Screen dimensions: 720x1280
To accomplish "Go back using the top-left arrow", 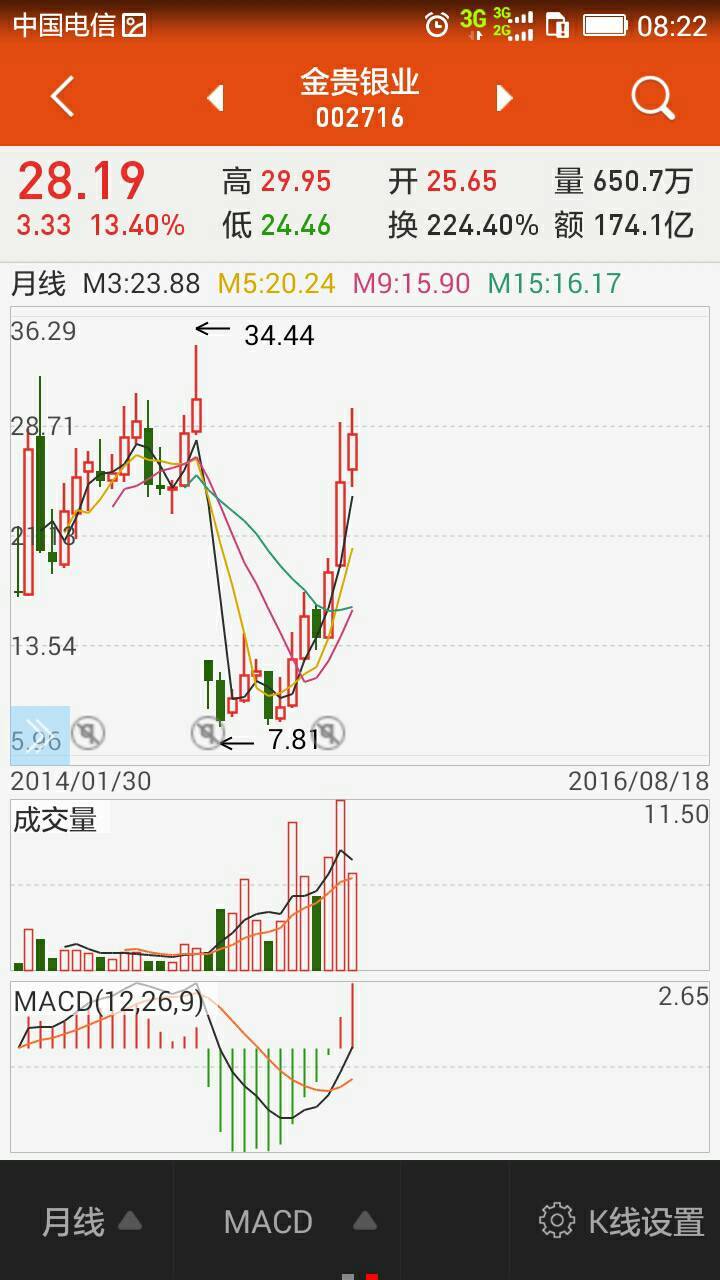I will click(62, 98).
